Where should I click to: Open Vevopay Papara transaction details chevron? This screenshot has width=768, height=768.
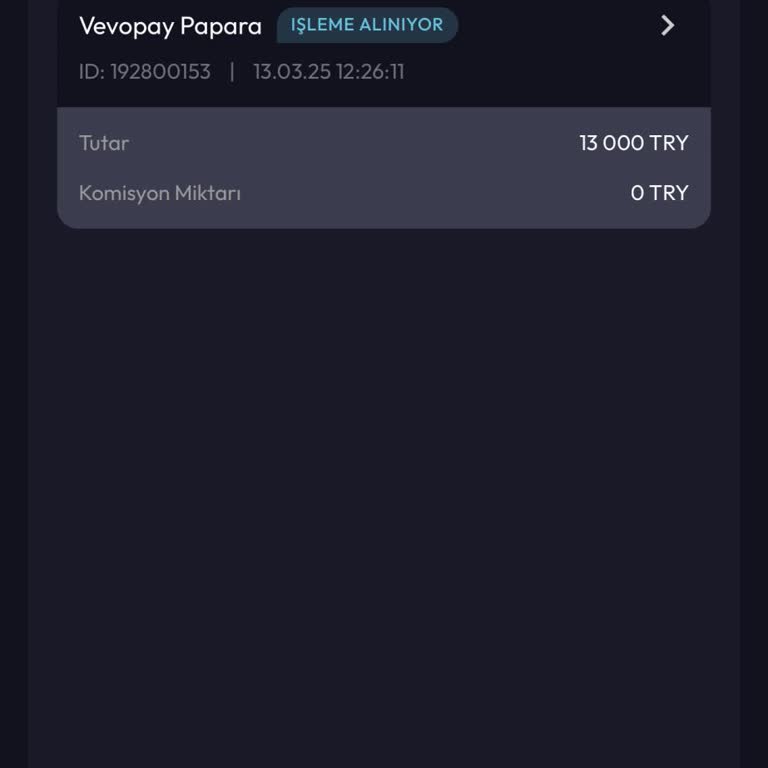pos(668,26)
